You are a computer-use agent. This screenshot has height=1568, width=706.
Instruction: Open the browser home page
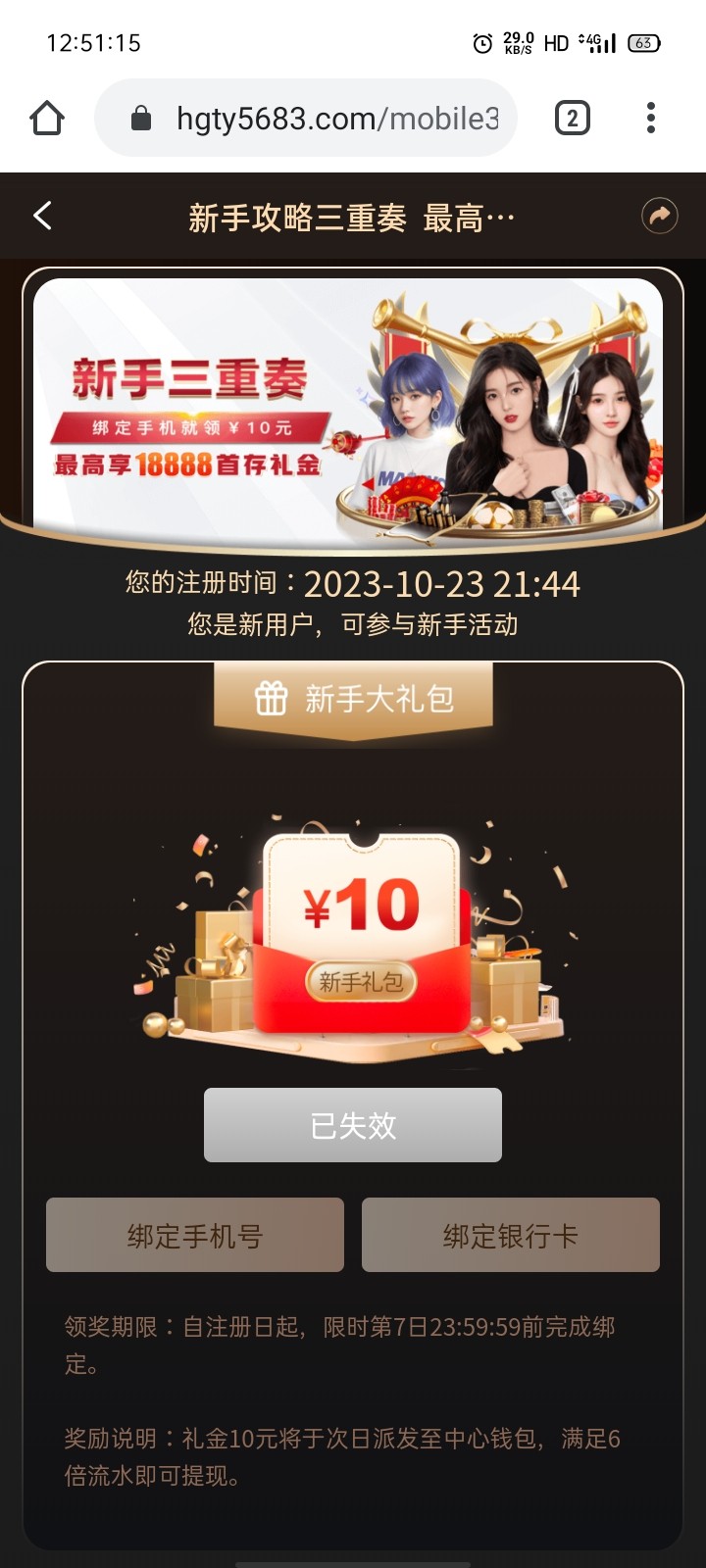[x=47, y=119]
